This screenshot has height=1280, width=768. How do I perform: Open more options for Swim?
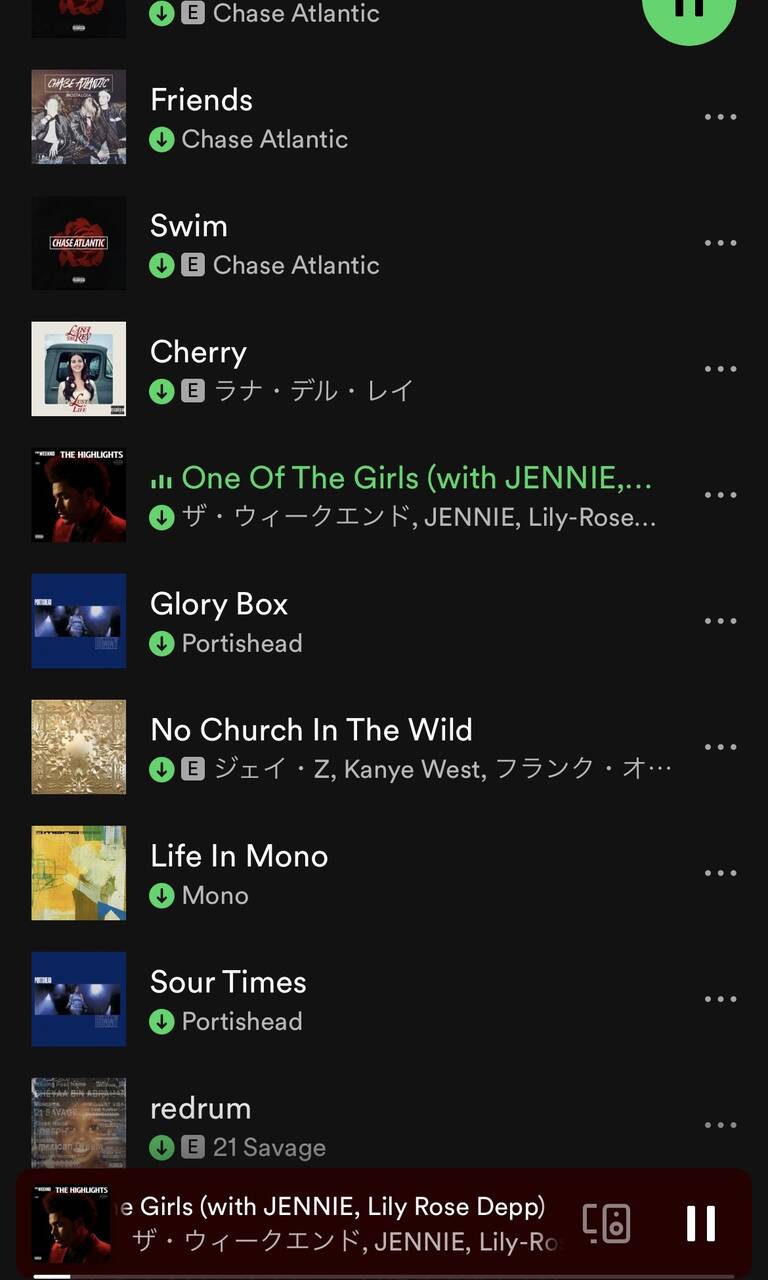[720, 243]
